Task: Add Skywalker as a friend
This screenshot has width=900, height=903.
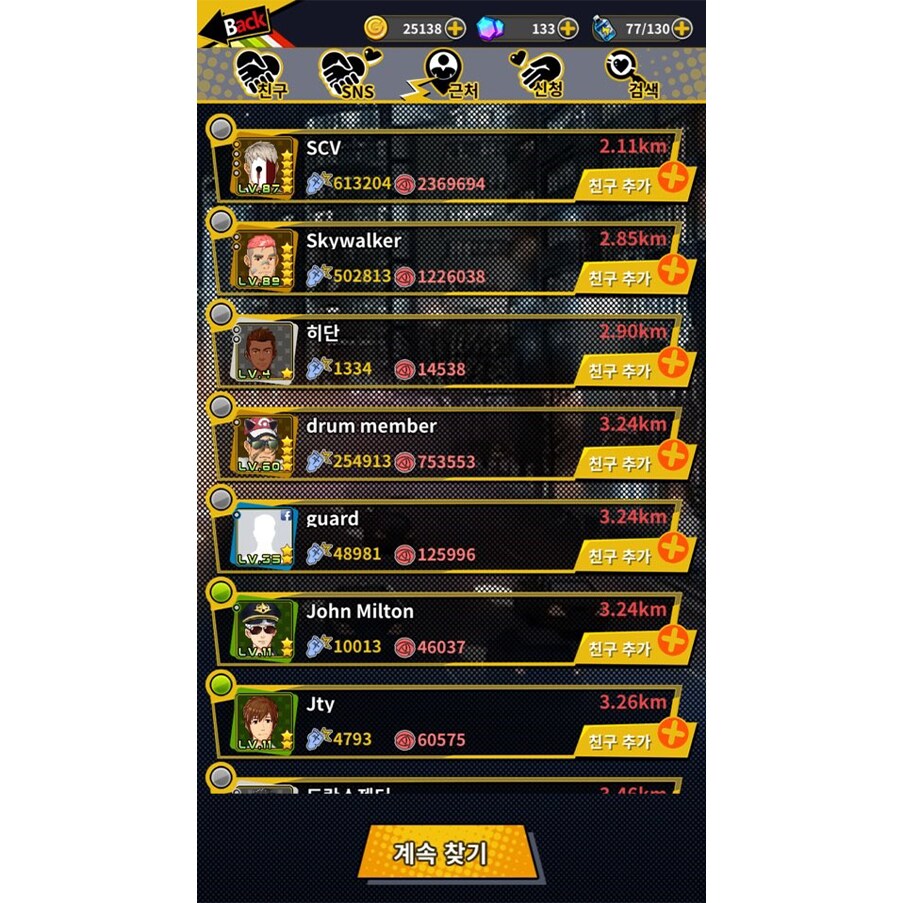Action: 634,276
